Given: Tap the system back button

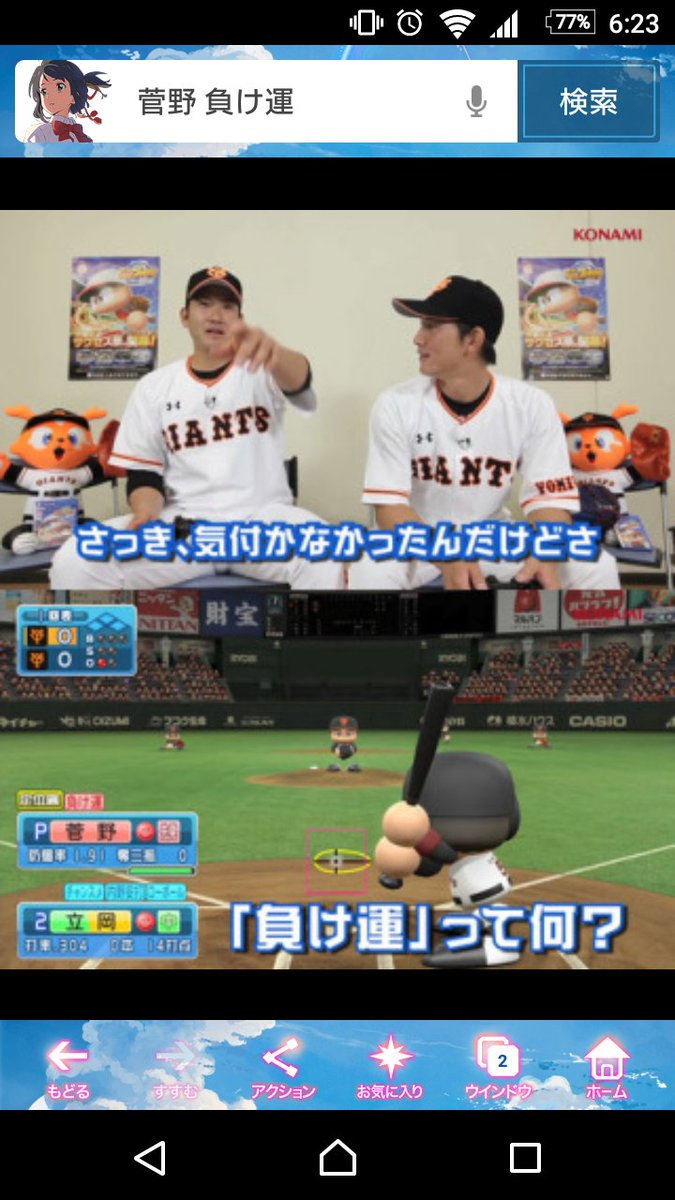Looking at the screenshot, I should [149, 1157].
